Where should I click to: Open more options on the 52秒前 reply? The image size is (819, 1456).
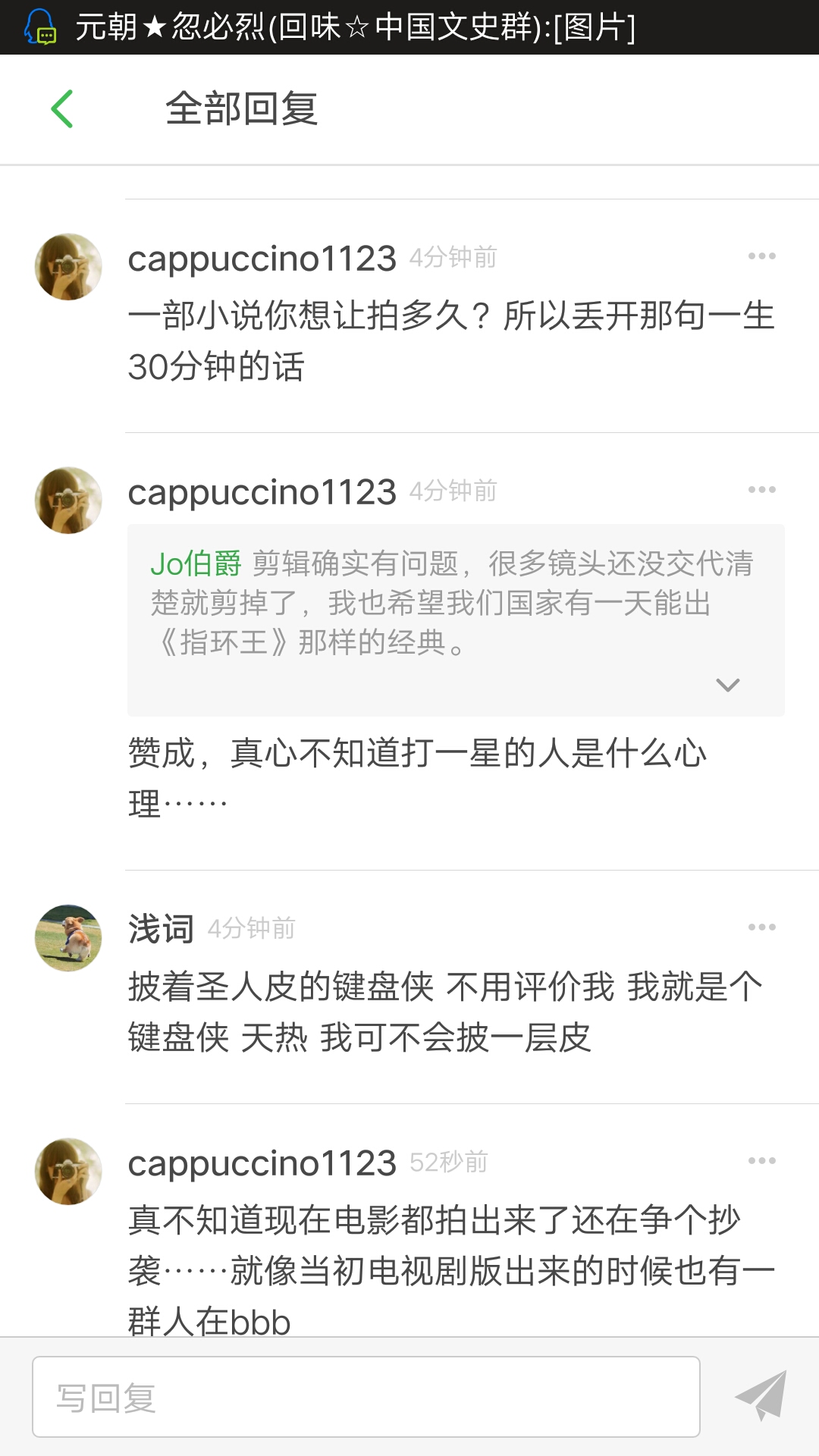(x=761, y=1161)
